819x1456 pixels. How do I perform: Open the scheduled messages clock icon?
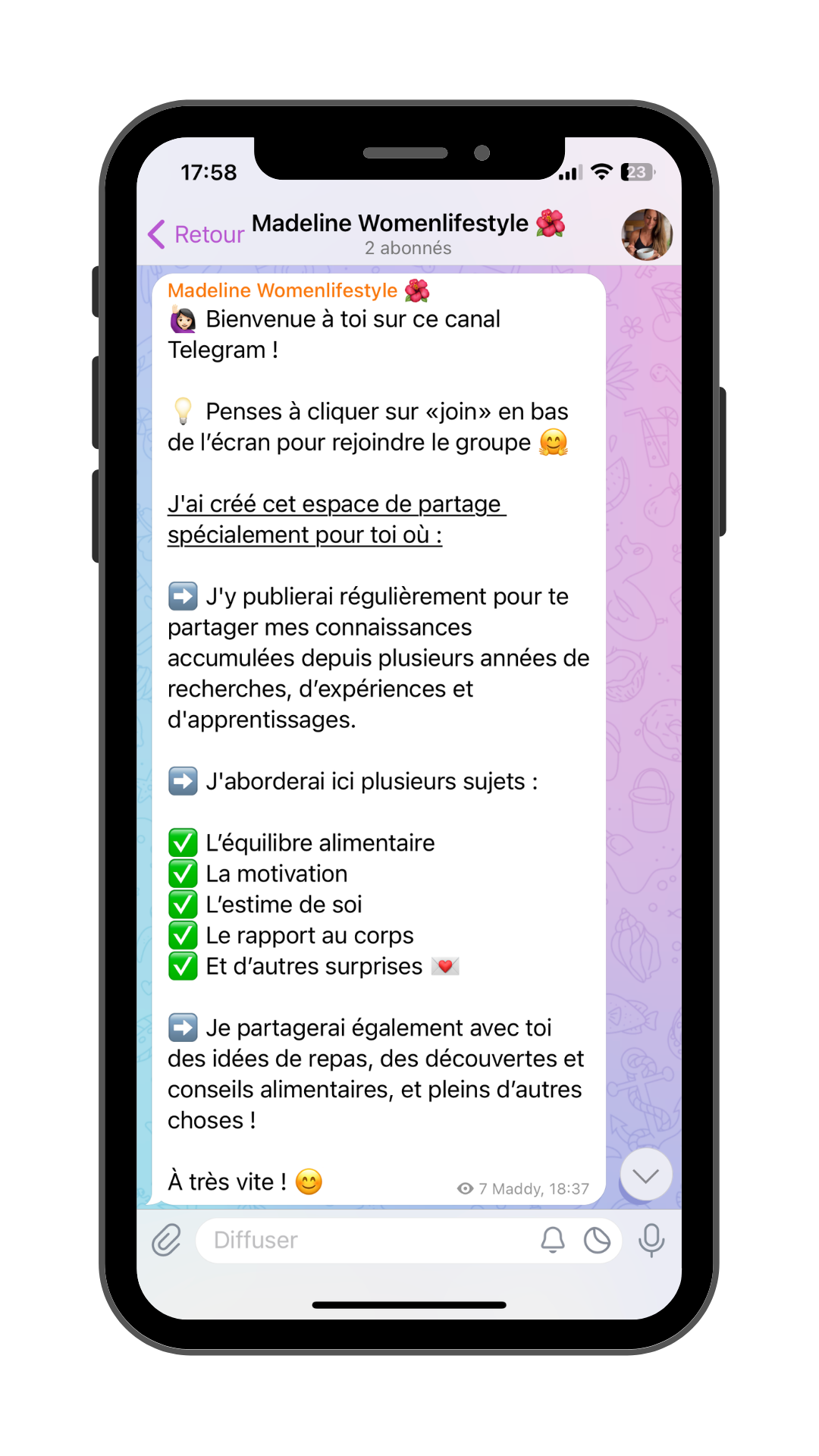pos(597,1240)
